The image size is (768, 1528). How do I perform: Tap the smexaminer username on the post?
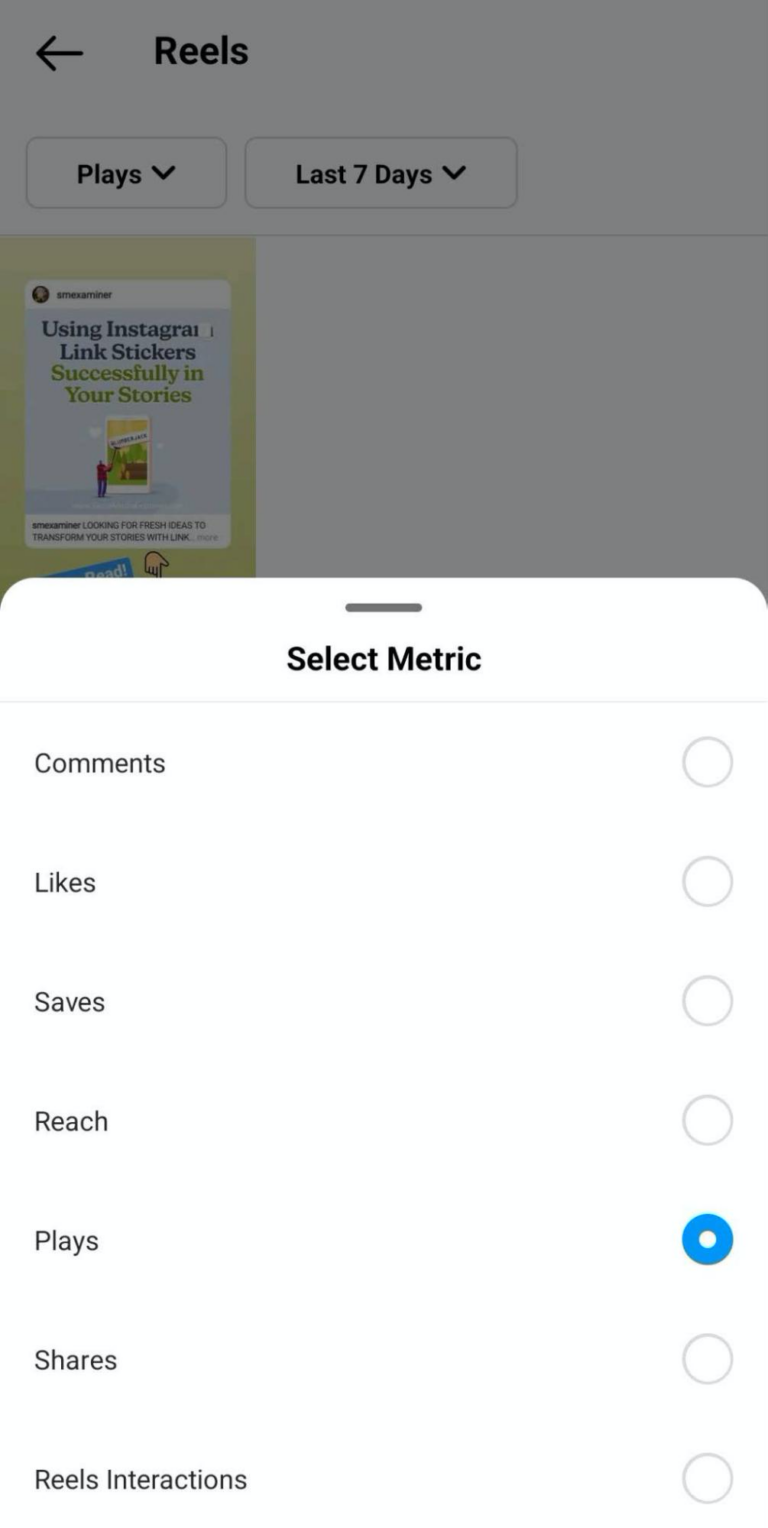click(83, 295)
